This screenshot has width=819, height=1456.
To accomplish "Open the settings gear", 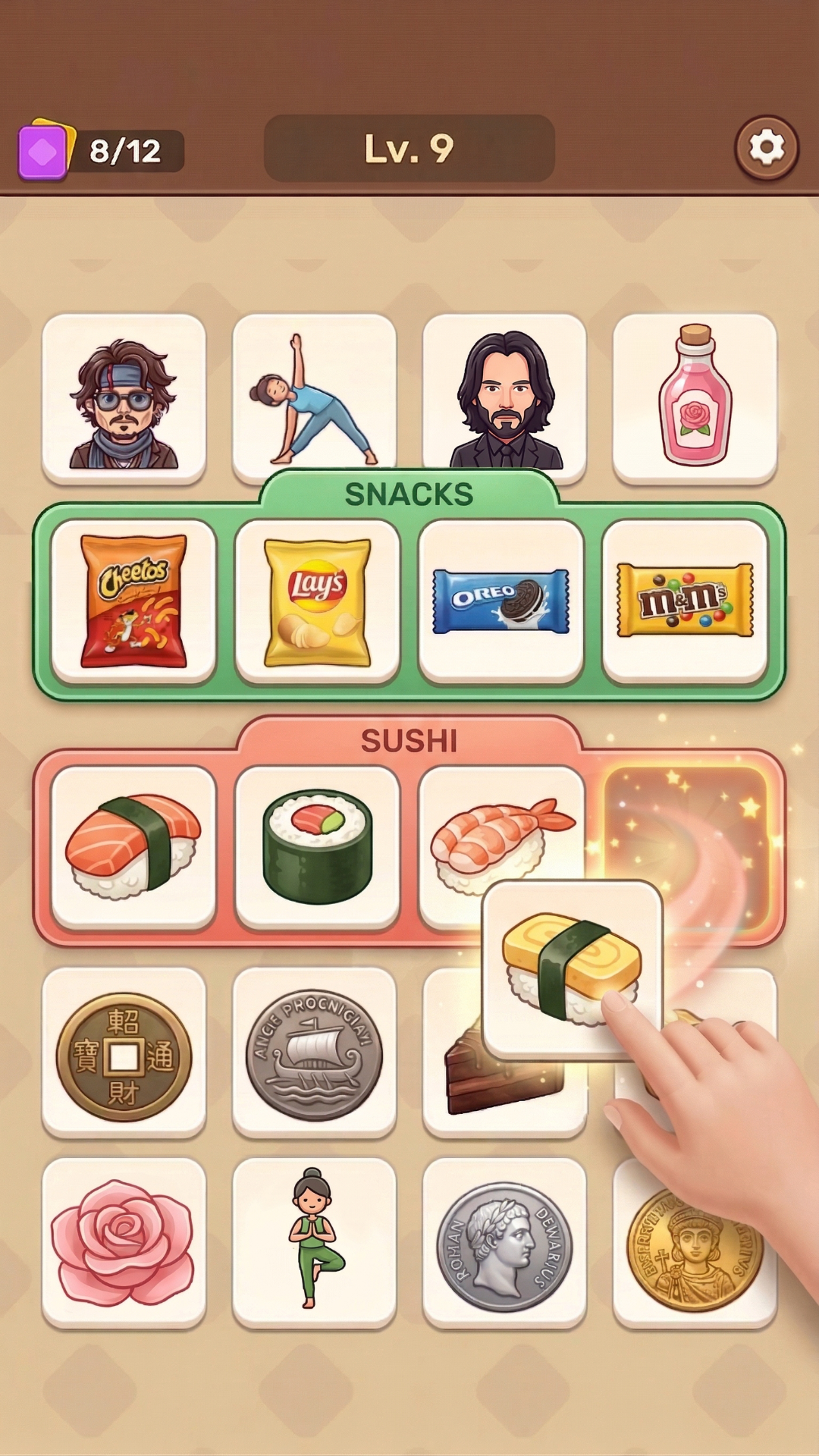I will coord(766,148).
